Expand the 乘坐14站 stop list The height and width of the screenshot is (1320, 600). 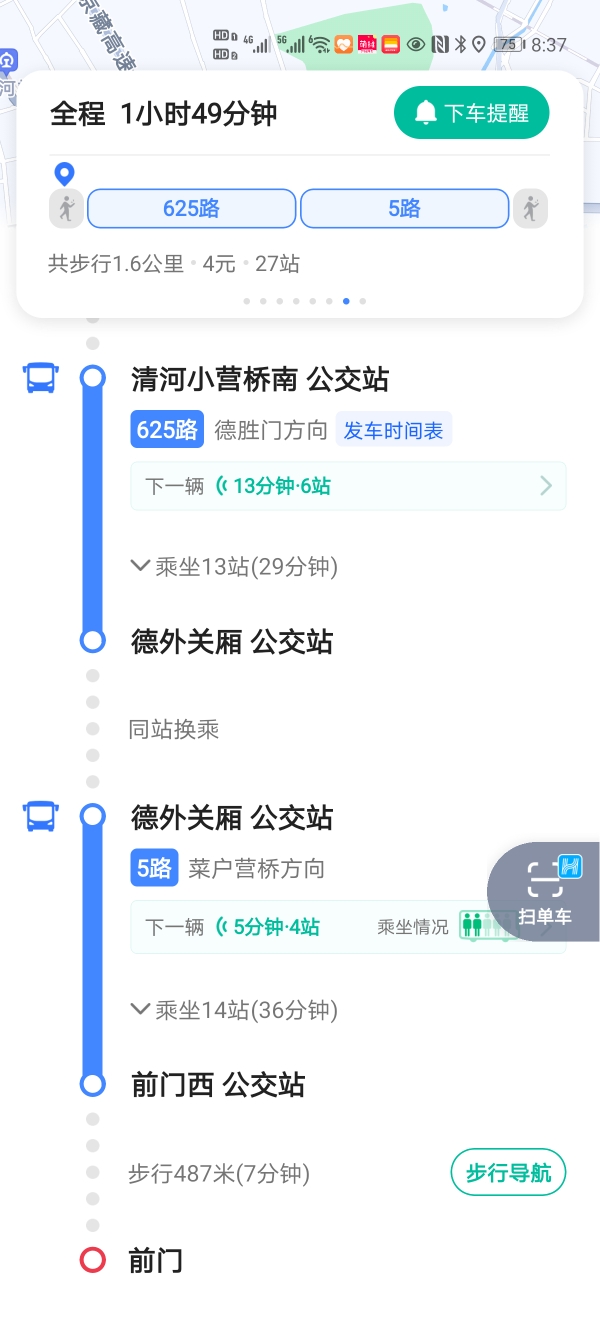click(236, 1010)
